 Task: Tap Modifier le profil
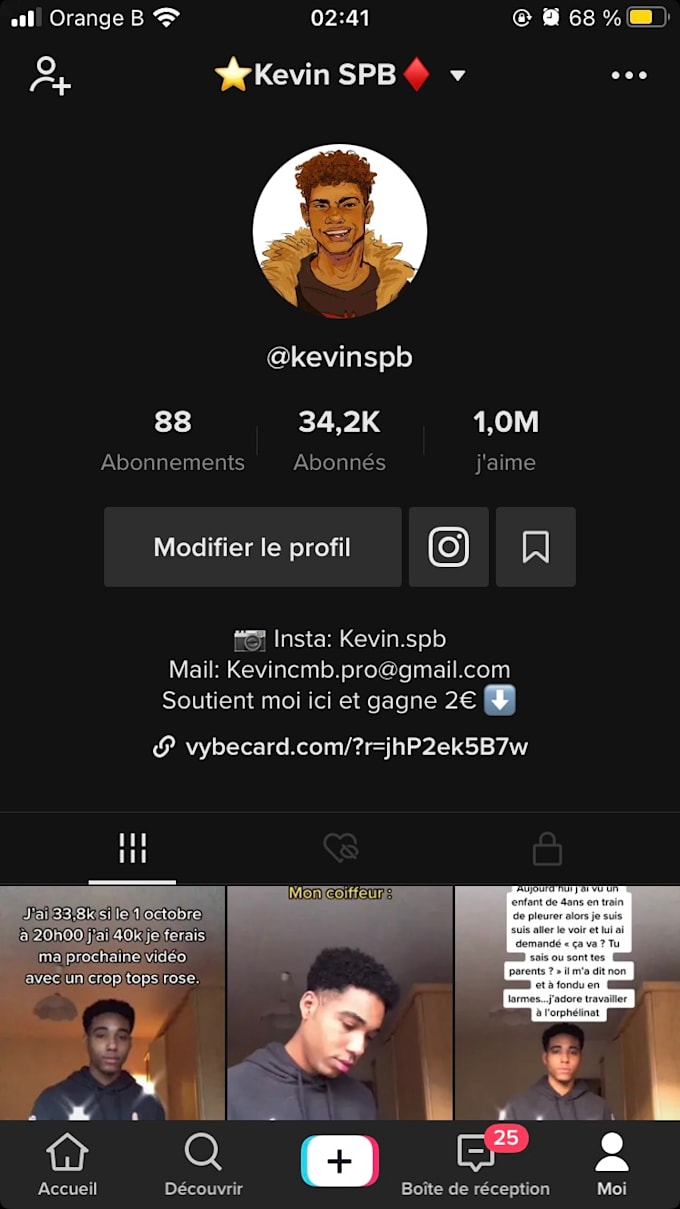click(x=252, y=547)
